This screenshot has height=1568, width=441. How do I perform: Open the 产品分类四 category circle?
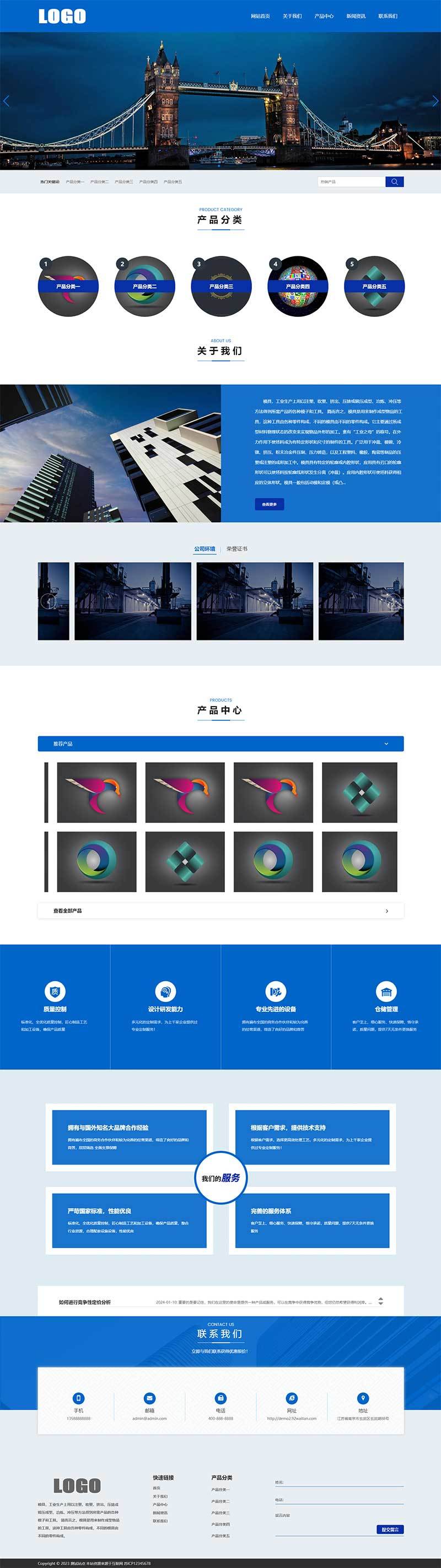point(297,286)
